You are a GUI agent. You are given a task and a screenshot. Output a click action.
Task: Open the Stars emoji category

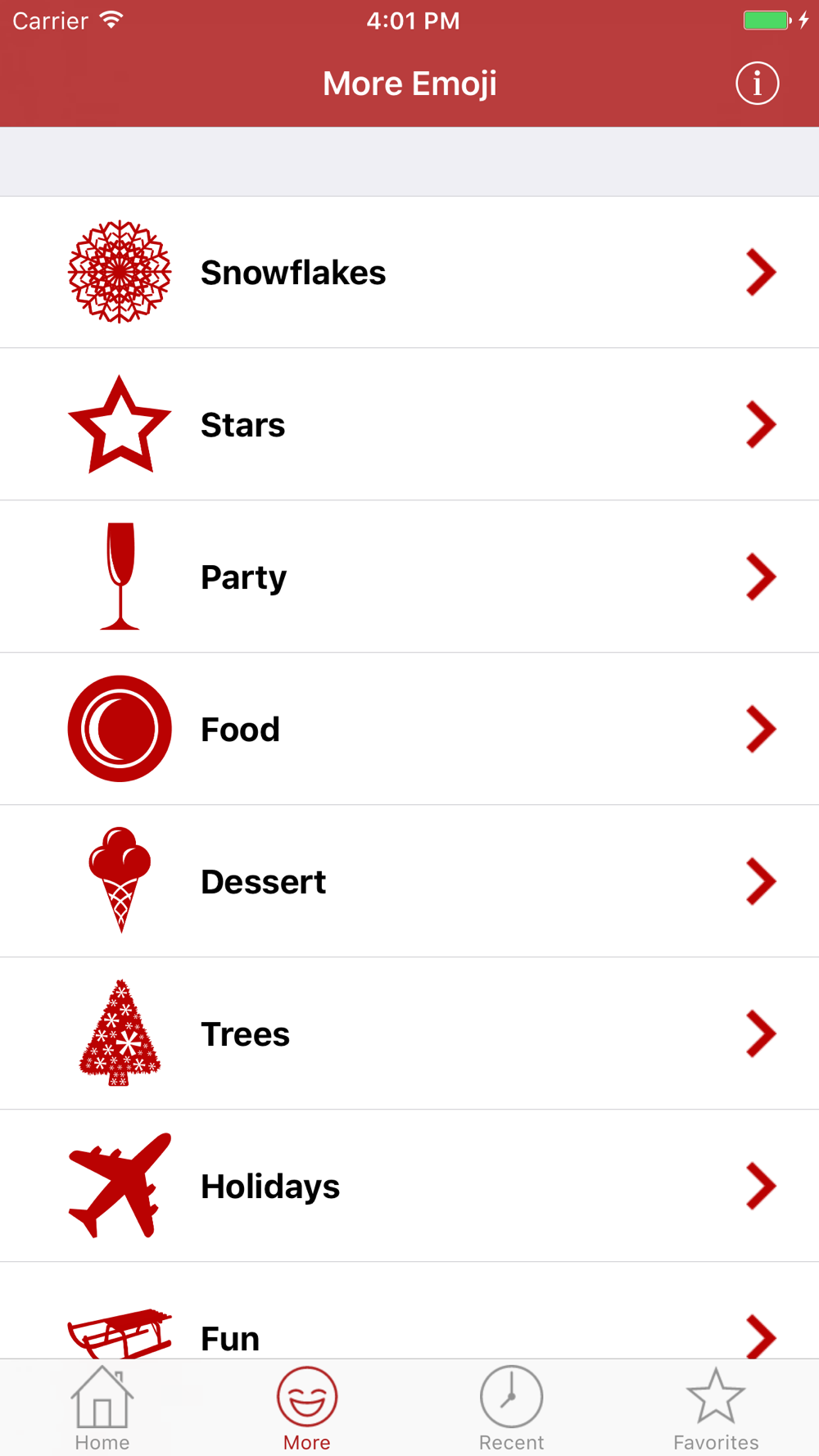pos(409,424)
